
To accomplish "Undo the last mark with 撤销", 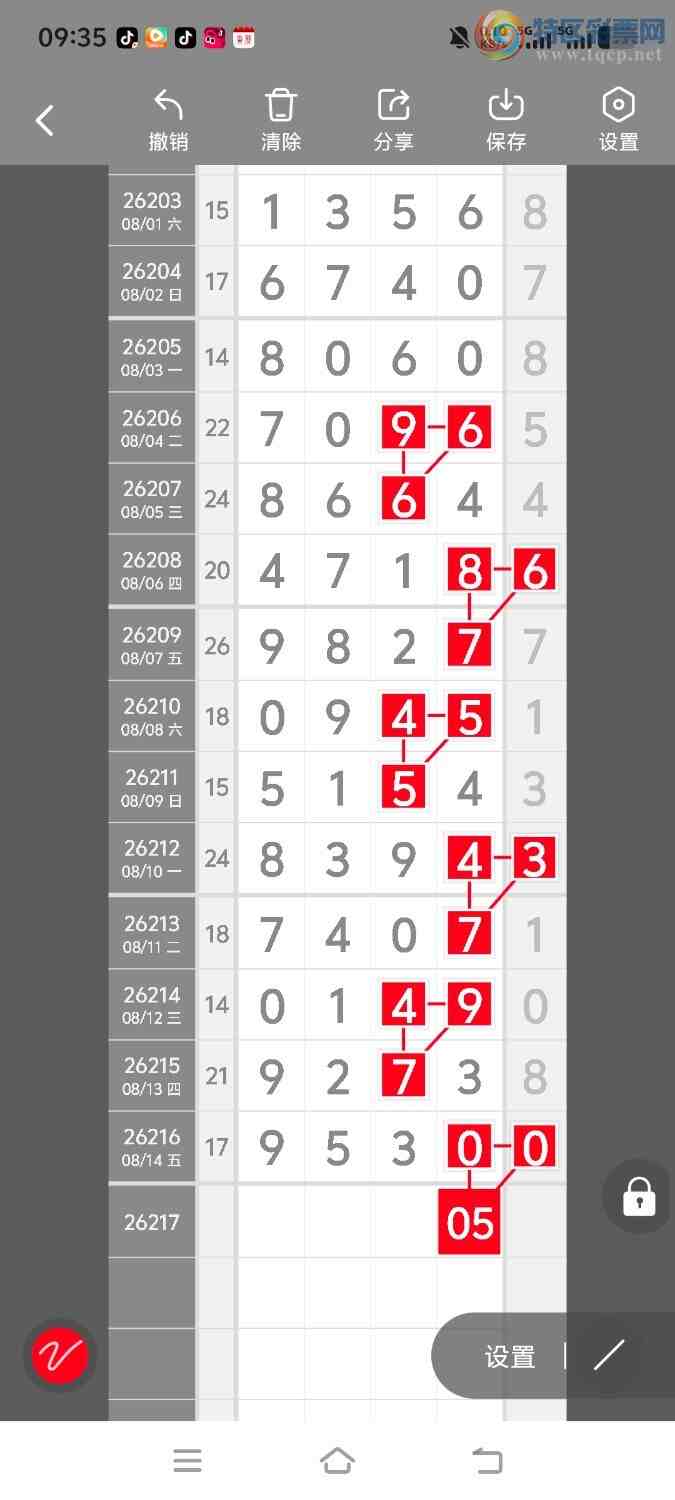I will [169, 121].
